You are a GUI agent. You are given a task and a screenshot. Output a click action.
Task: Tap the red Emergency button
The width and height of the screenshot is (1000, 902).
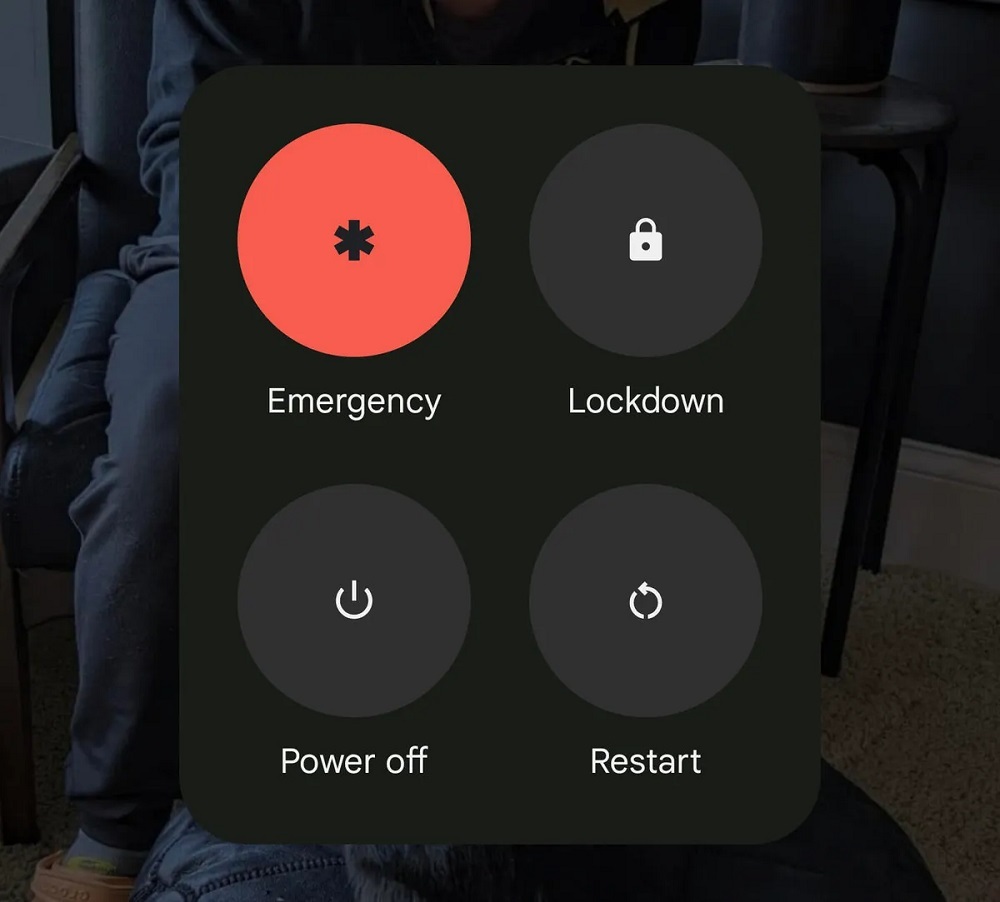354,241
